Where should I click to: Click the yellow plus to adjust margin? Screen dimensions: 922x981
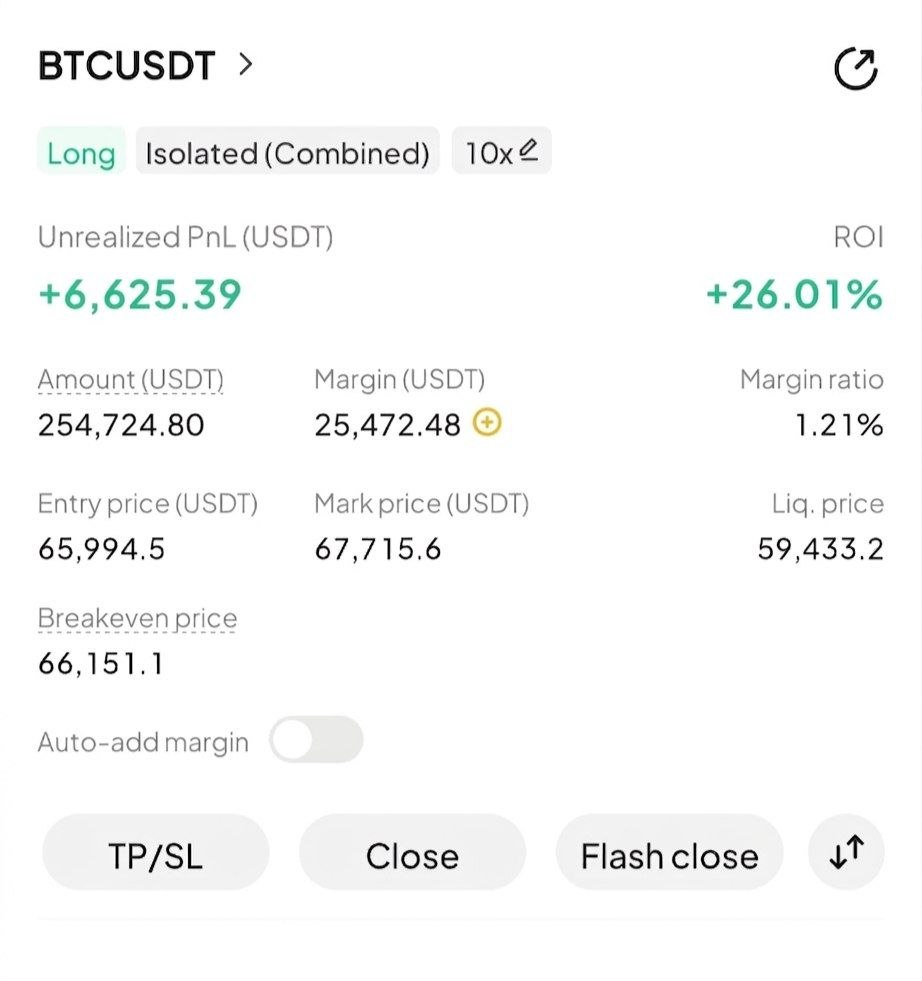pyautogui.click(x=486, y=424)
